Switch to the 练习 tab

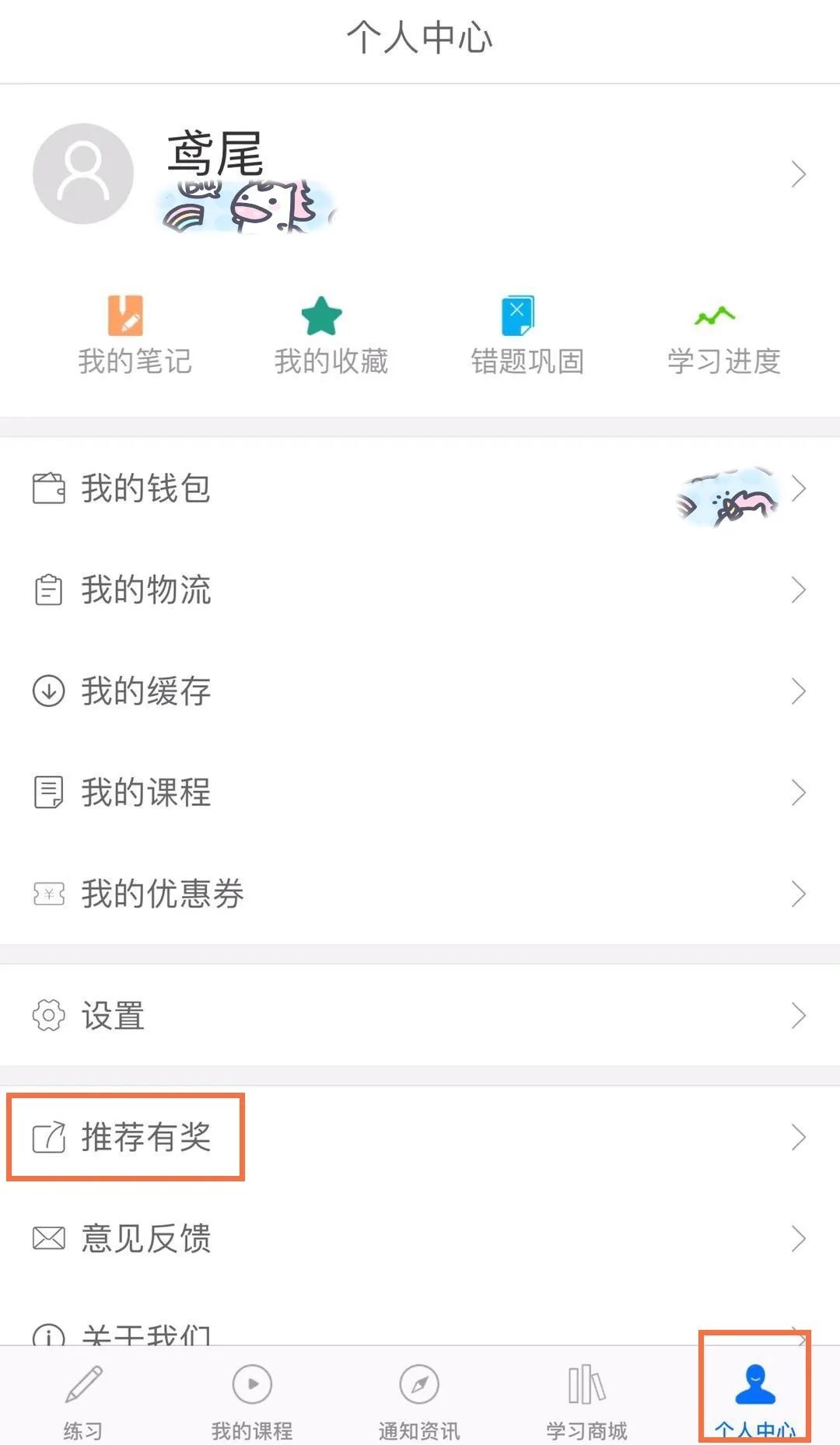[x=83, y=1398]
